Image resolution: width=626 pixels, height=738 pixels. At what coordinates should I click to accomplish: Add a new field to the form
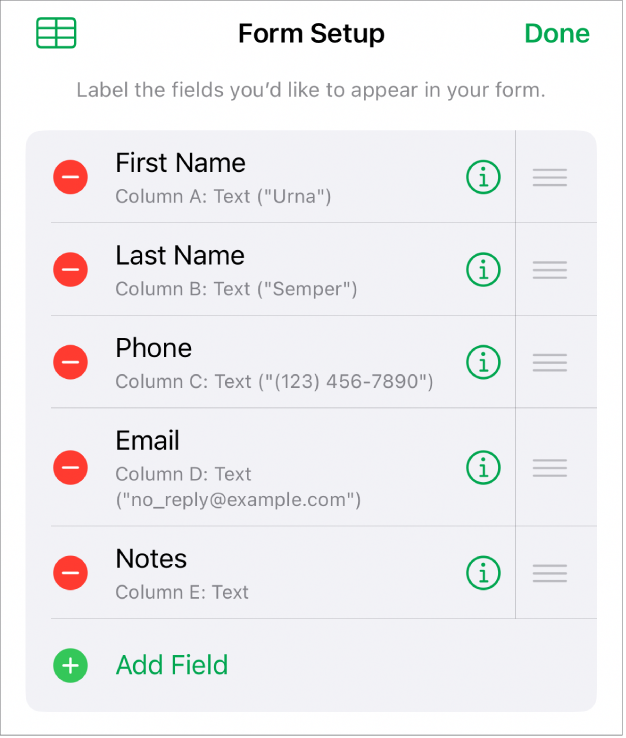(x=171, y=665)
